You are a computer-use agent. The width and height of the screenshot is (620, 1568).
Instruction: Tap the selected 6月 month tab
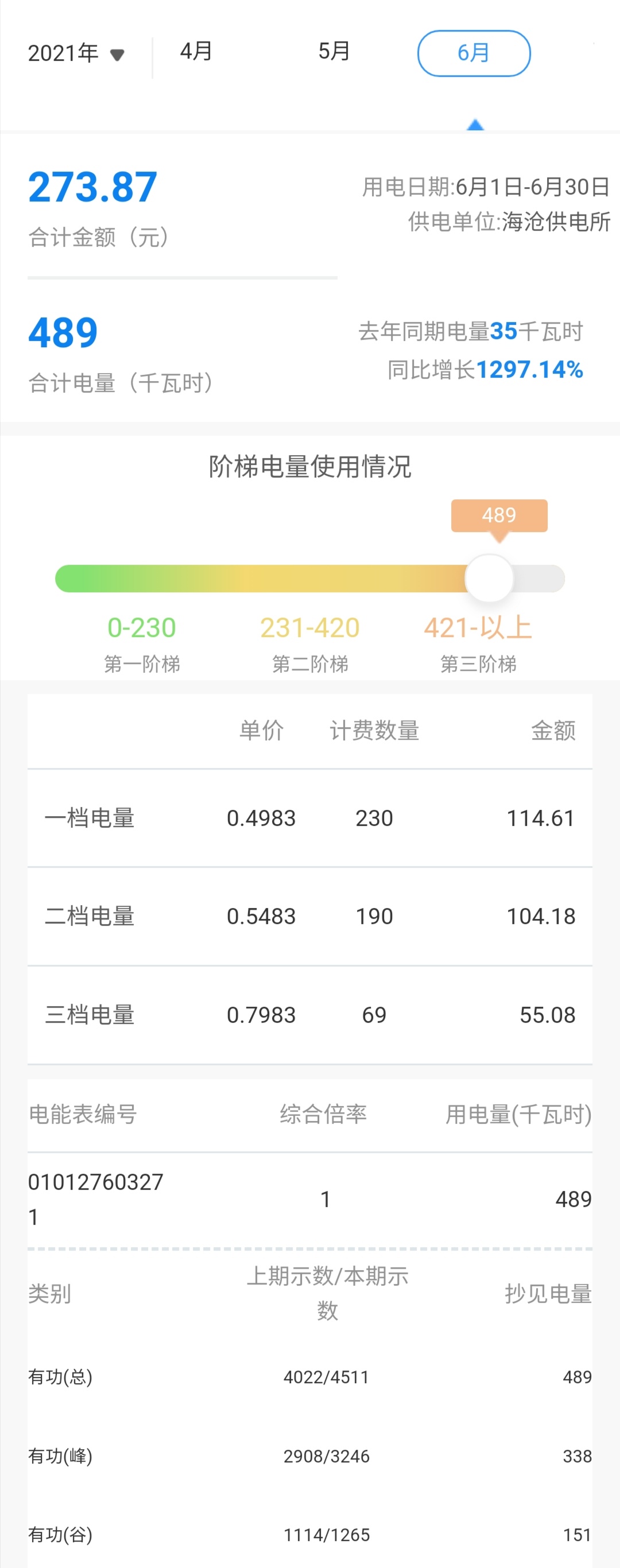pos(473,53)
